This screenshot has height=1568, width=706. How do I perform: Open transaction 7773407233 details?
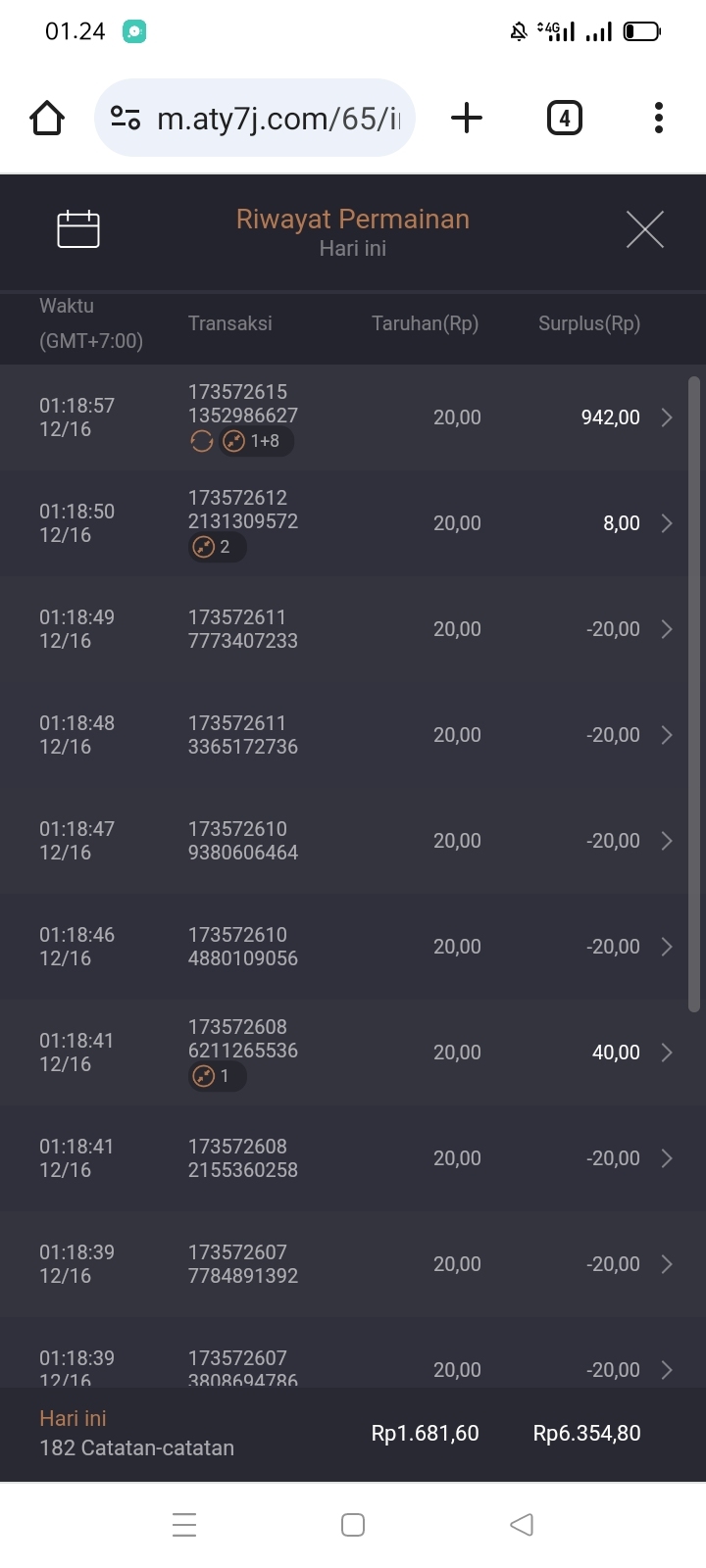tap(353, 629)
